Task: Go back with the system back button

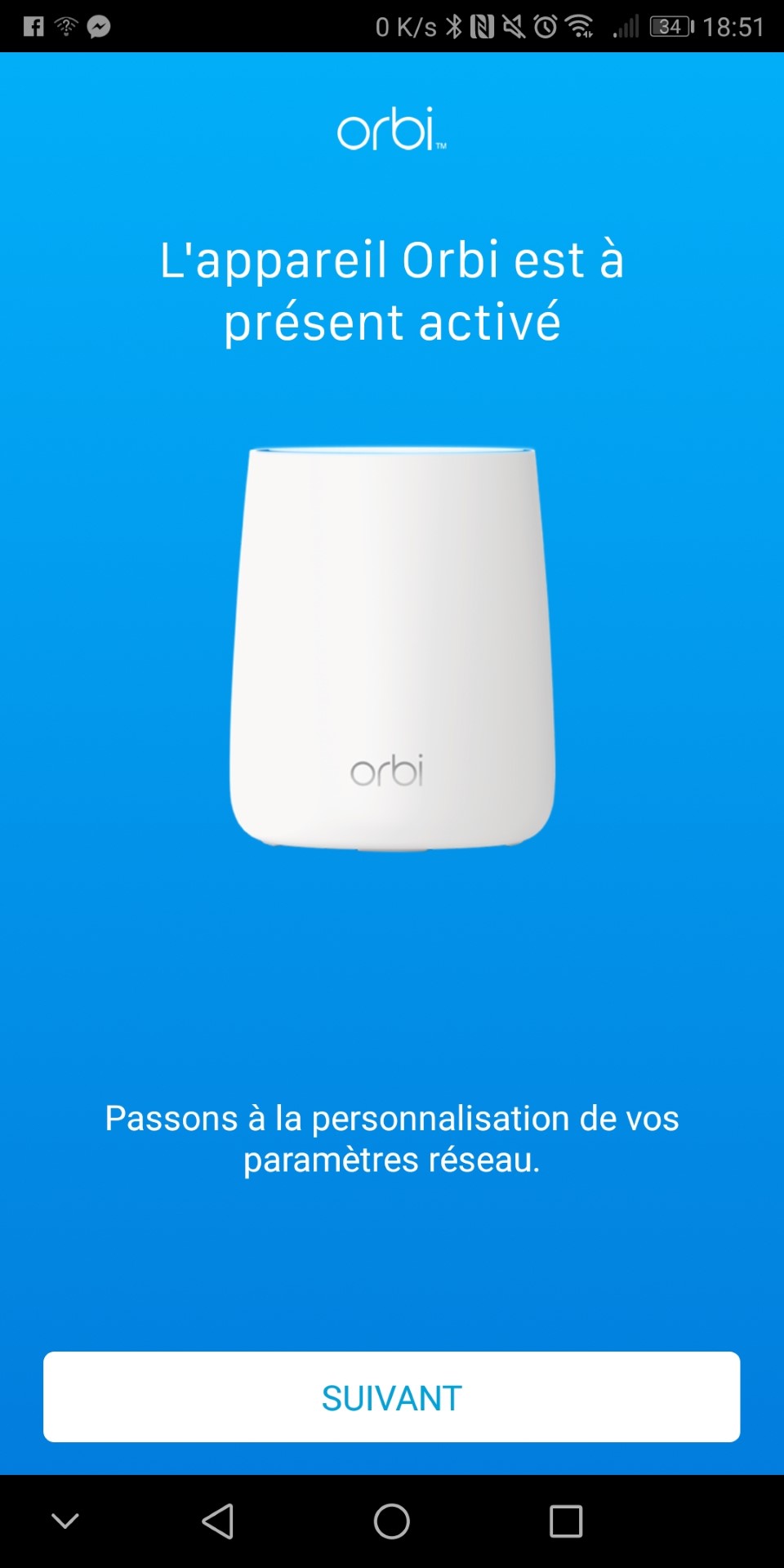Action: pos(218,1521)
